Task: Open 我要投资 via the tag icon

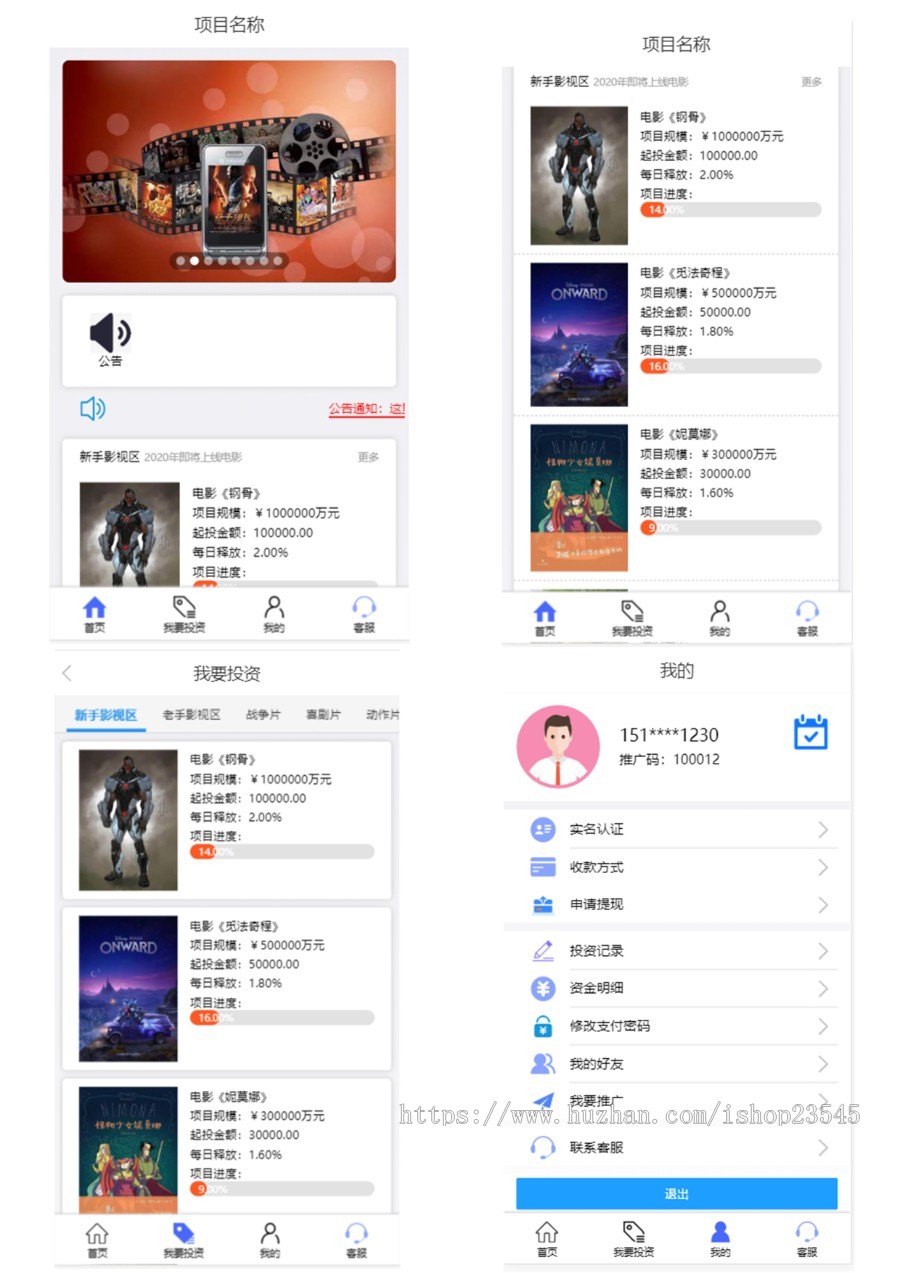Action: tap(183, 606)
